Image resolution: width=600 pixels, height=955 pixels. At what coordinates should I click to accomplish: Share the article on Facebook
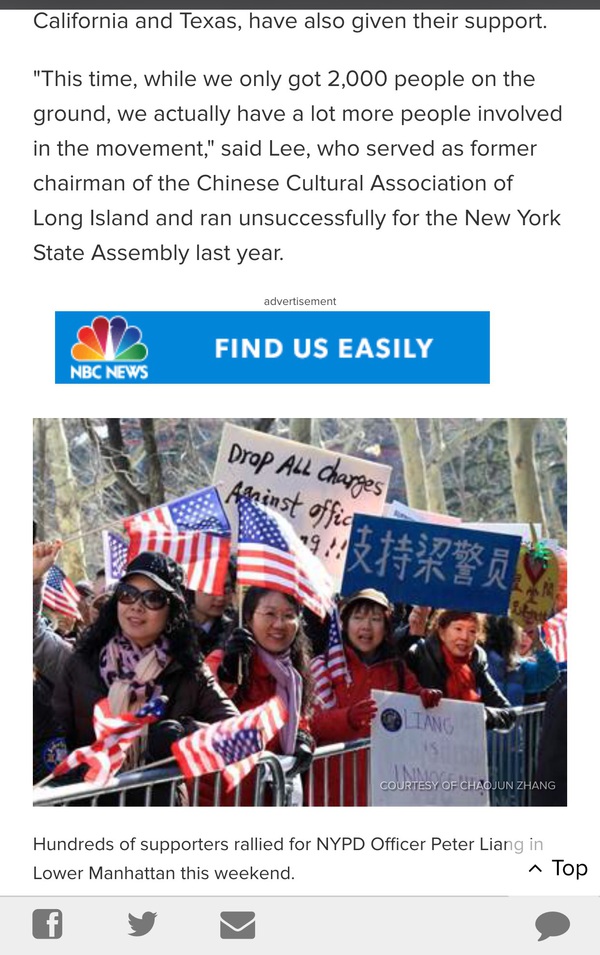[47, 923]
